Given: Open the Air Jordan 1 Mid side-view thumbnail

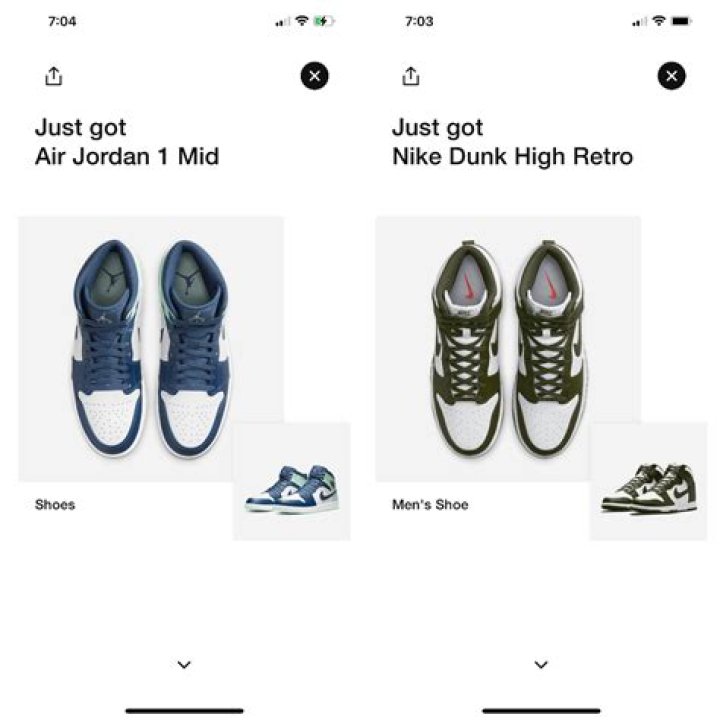Looking at the screenshot, I should (292, 482).
